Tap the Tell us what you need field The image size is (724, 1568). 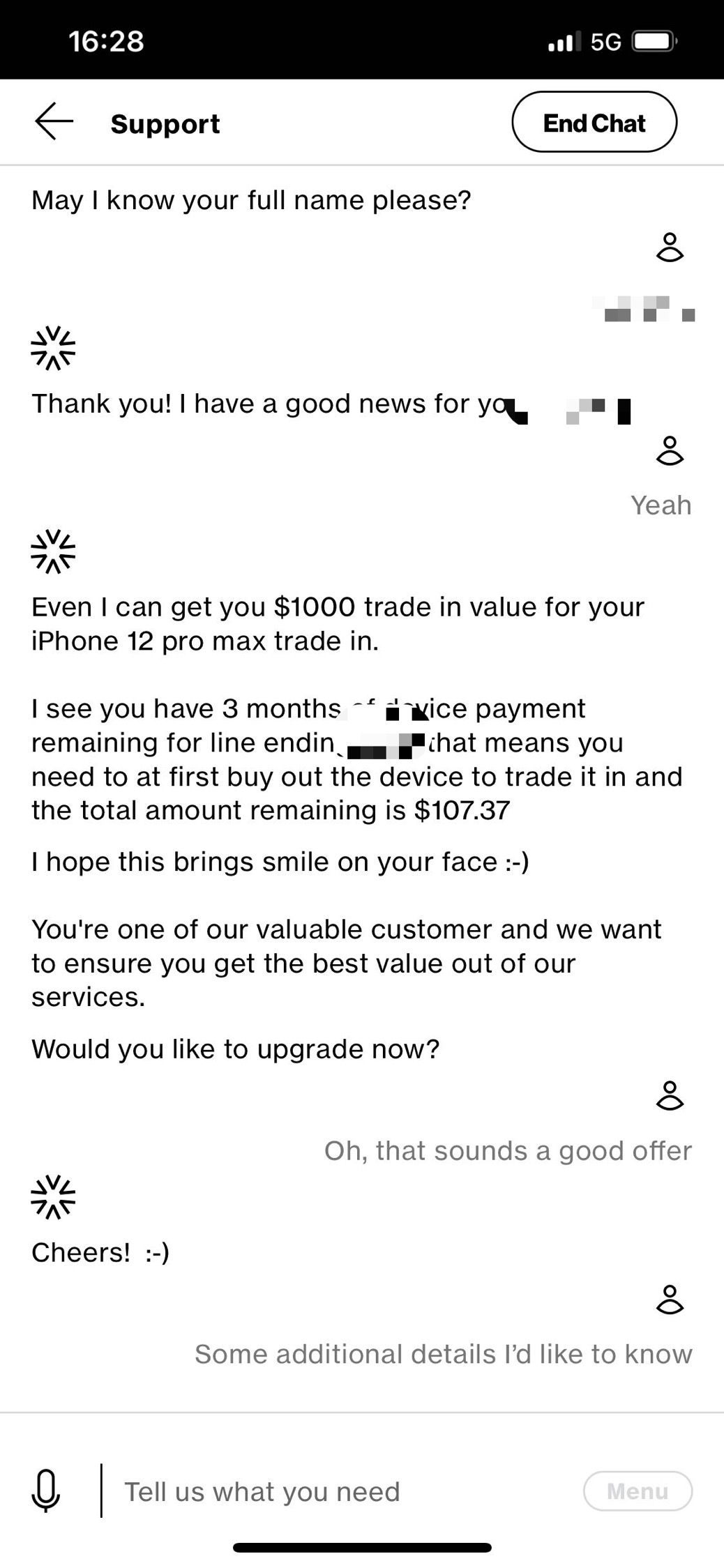(x=262, y=1491)
